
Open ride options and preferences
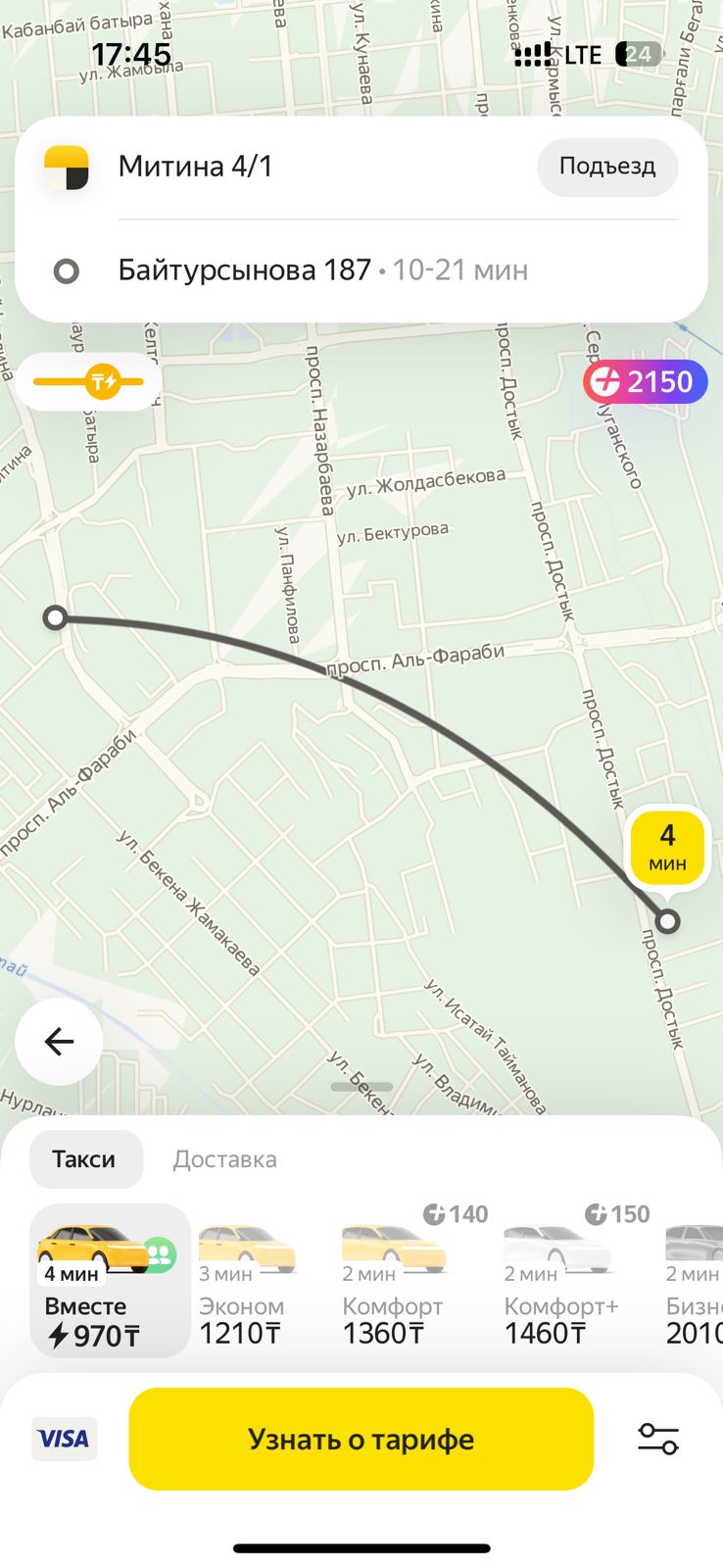(x=658, y=1439)
